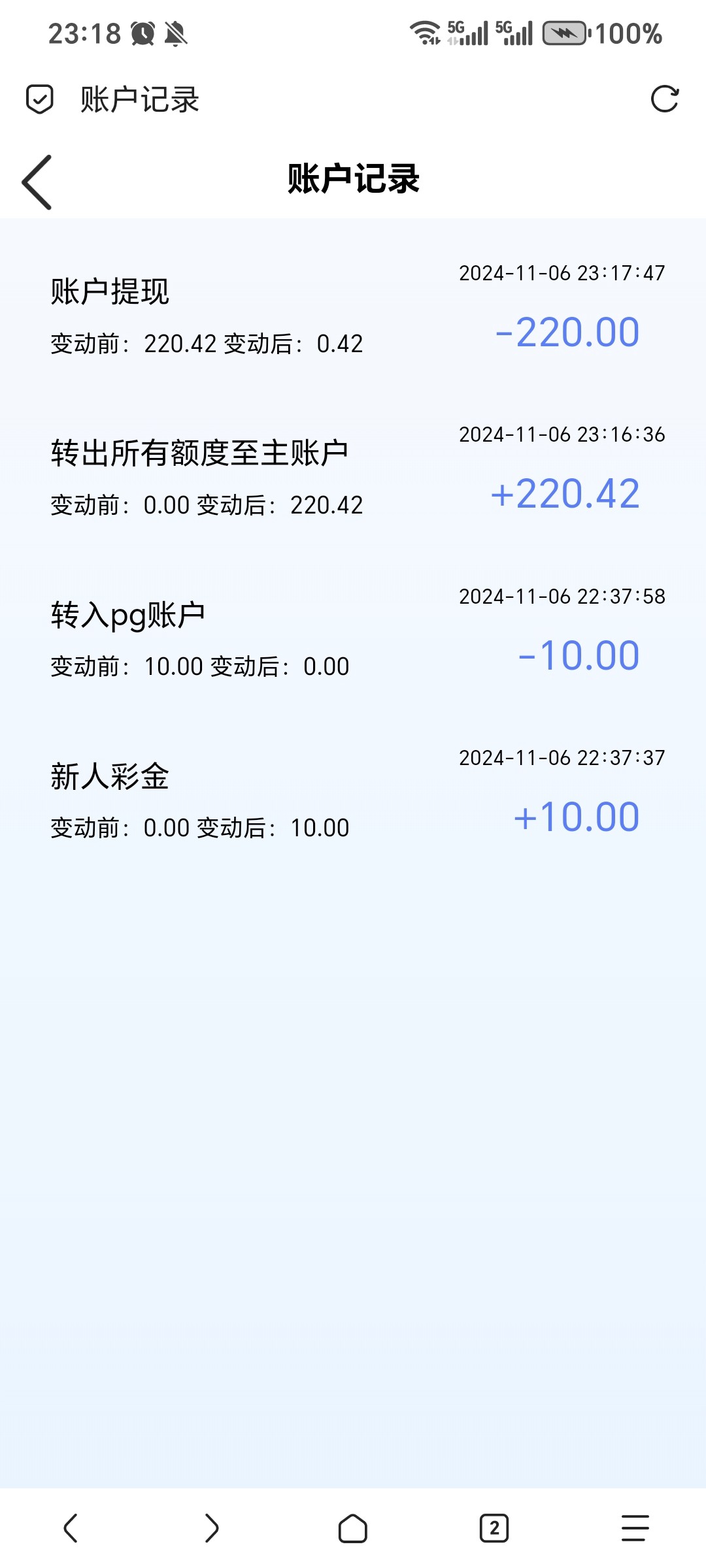Viewport: 706px width, 1568px height.
Task: Go back from 账户记录 page
Action: pyautogui.click(x=37, y=182)
